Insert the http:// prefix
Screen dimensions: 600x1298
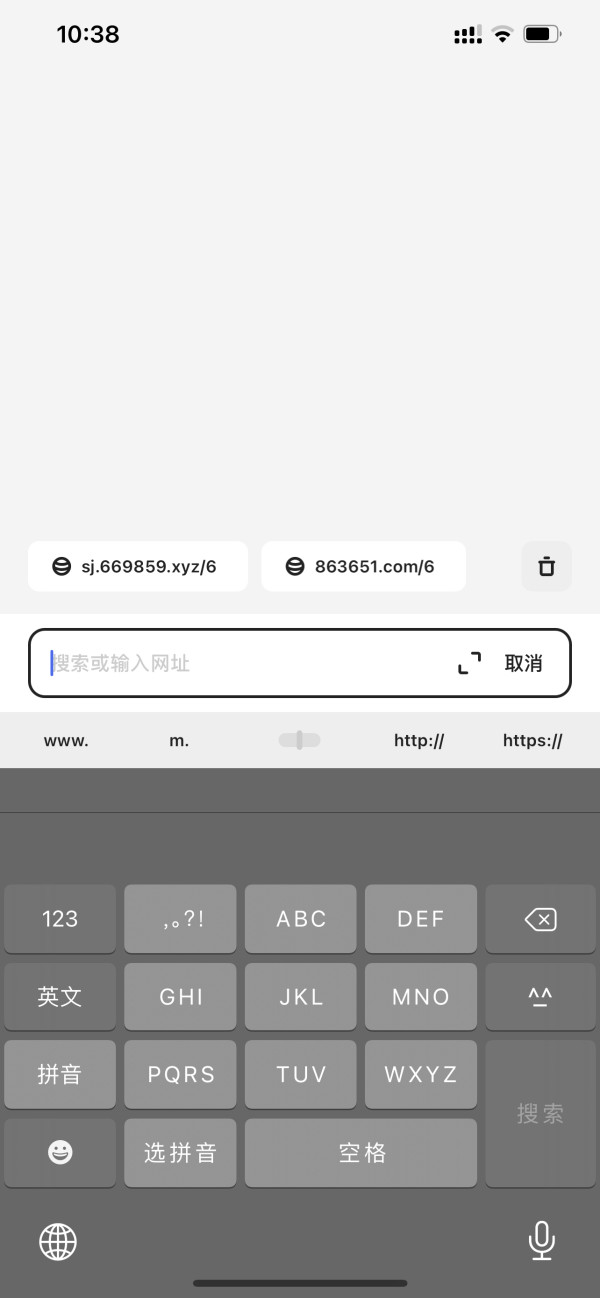point(419,741)
